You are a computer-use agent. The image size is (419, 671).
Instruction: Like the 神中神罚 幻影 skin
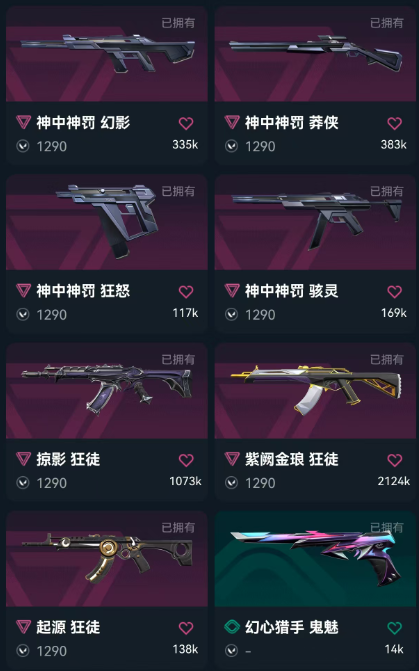(186, 123)
